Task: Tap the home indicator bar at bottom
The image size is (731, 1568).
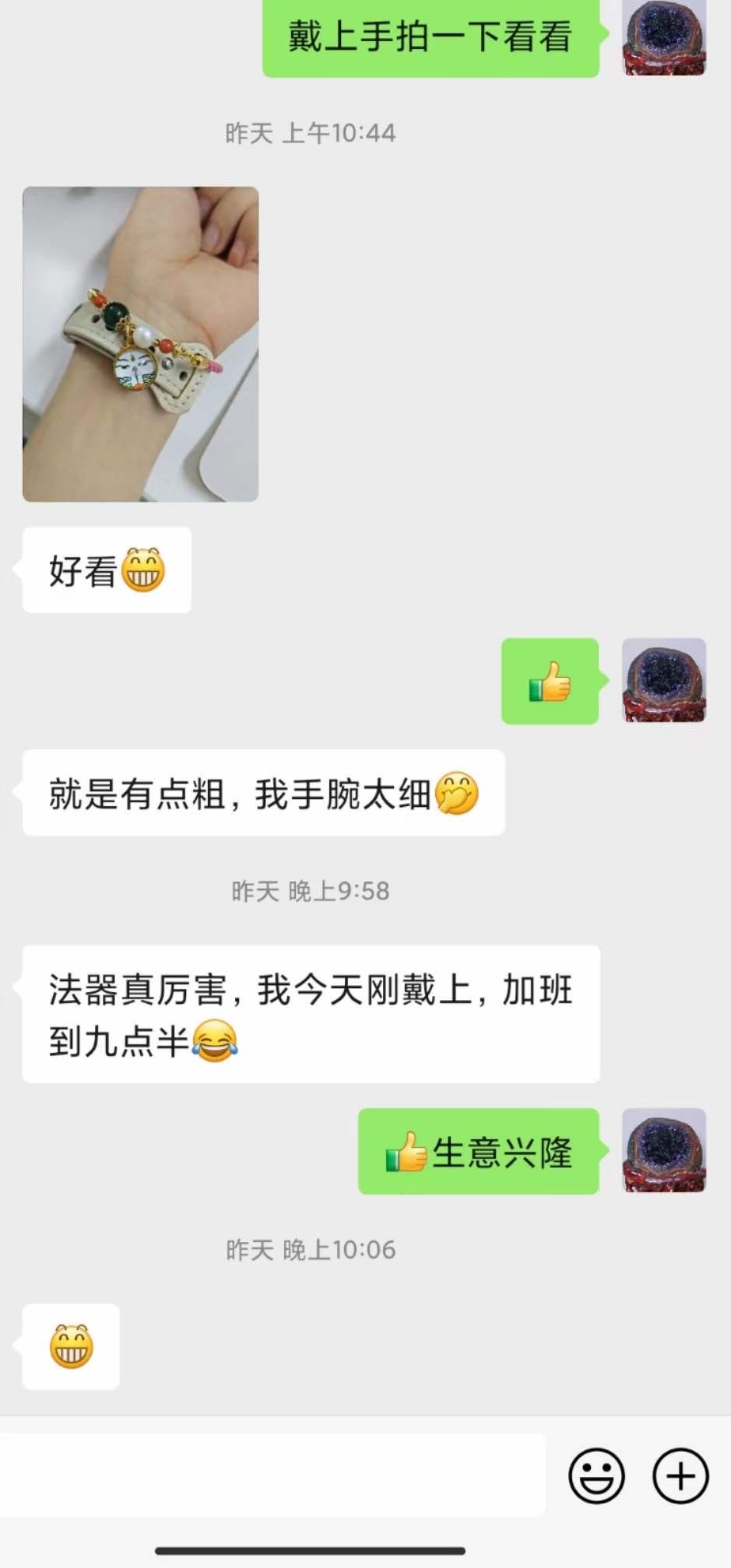Action: [x=365, y=1552]
